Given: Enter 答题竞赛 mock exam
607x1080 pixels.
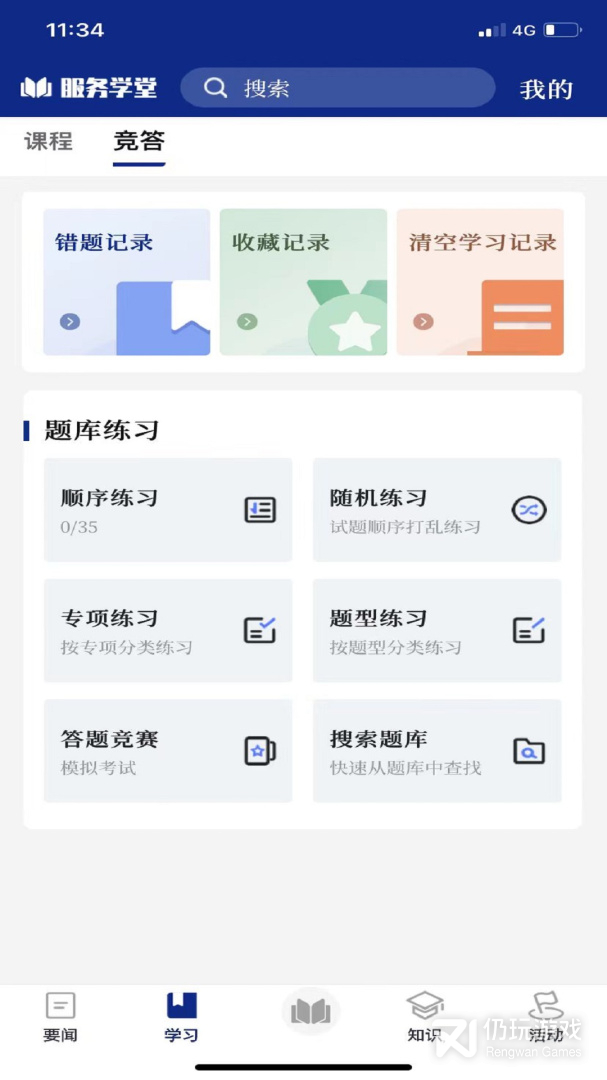Looking at the screenshot, I should click(168, 751).
